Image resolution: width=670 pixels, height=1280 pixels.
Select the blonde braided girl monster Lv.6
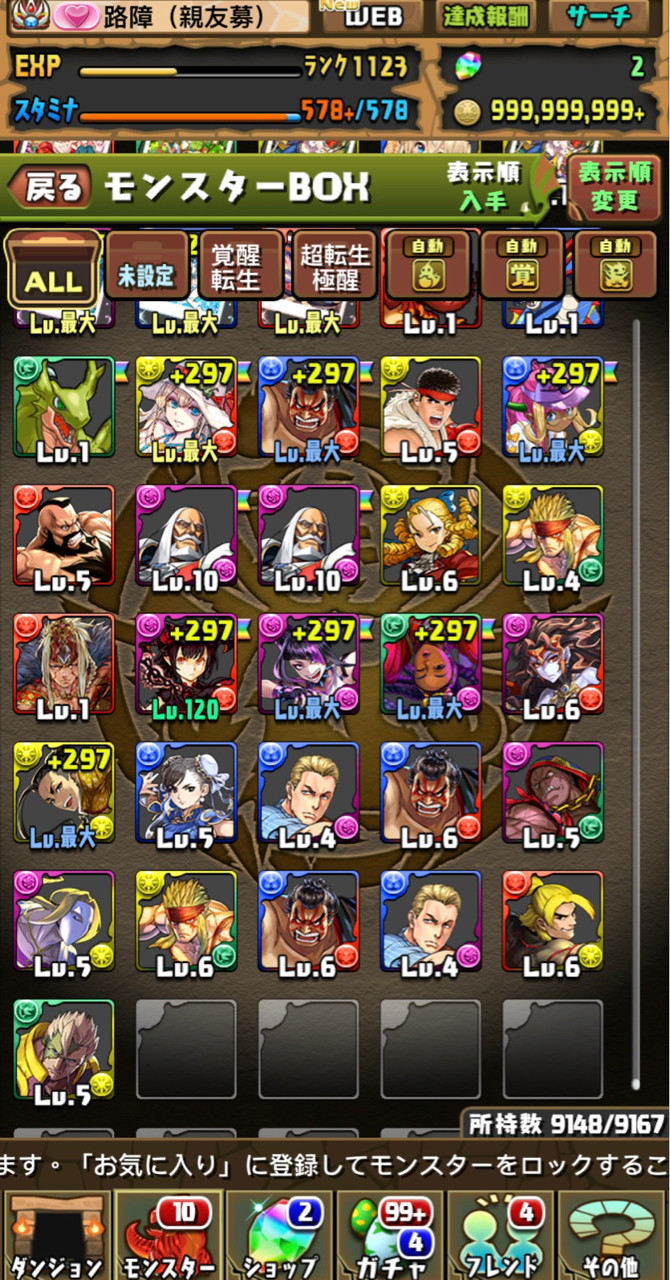430,537
